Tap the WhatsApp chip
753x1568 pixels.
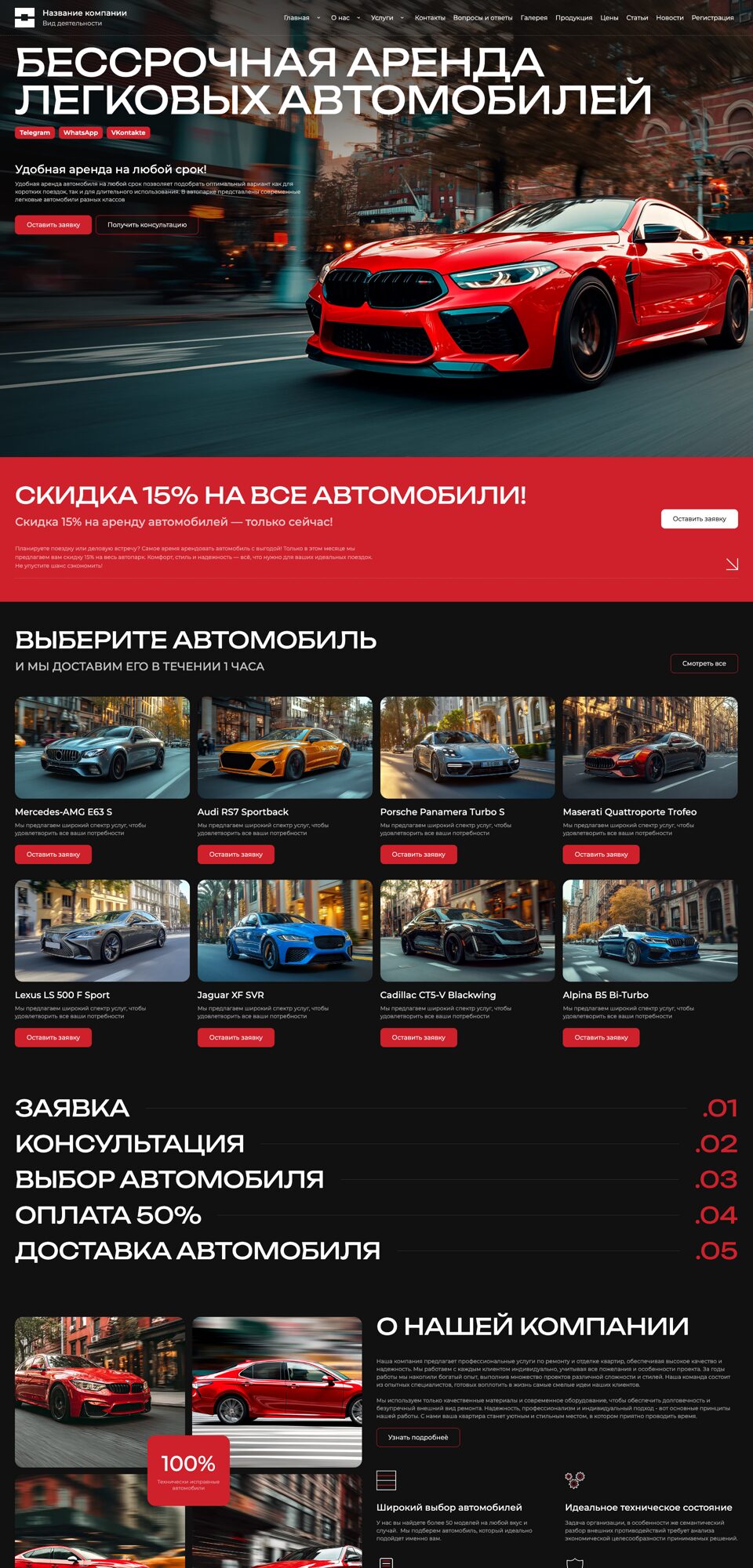pyautogui.click(x=80, y=132)
